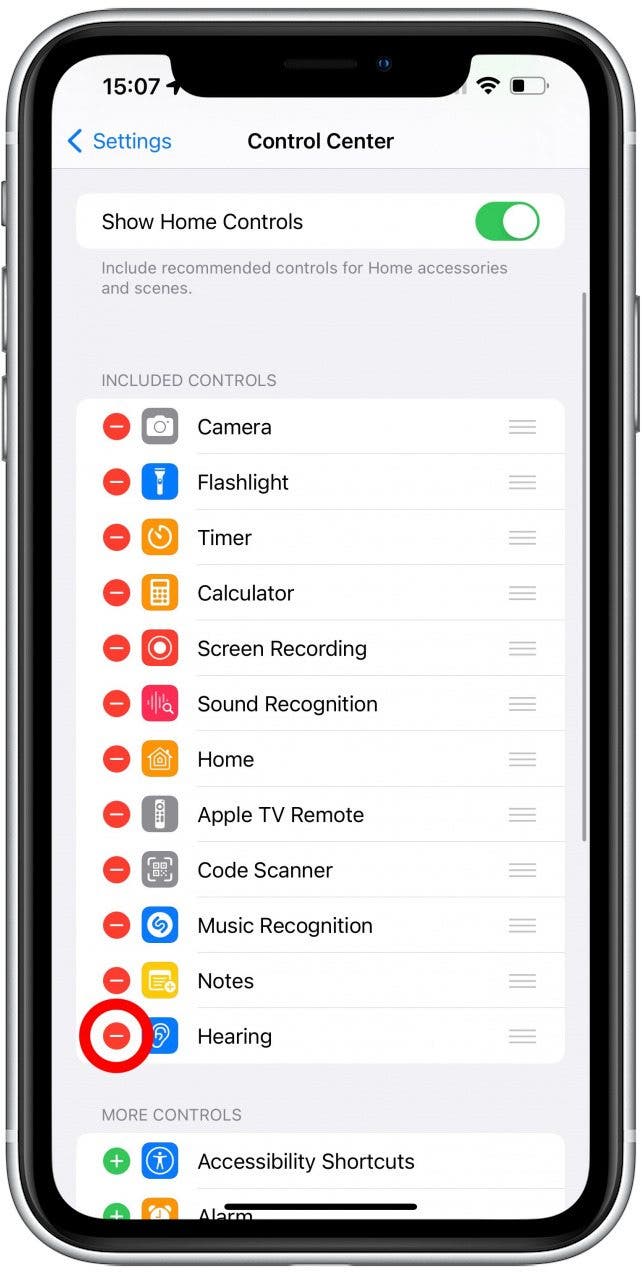Go back to Settings

pyautogui.click(x=118, y=141)
